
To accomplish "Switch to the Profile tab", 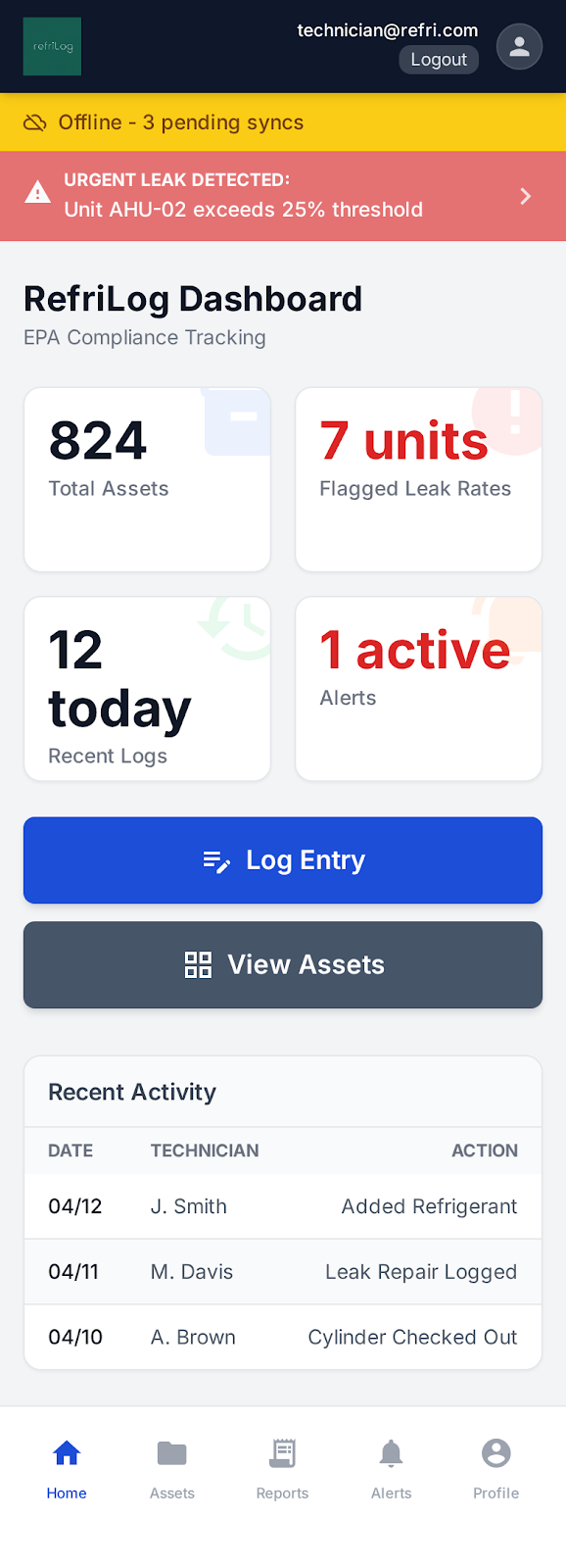I will click(x=496, y=1469).
